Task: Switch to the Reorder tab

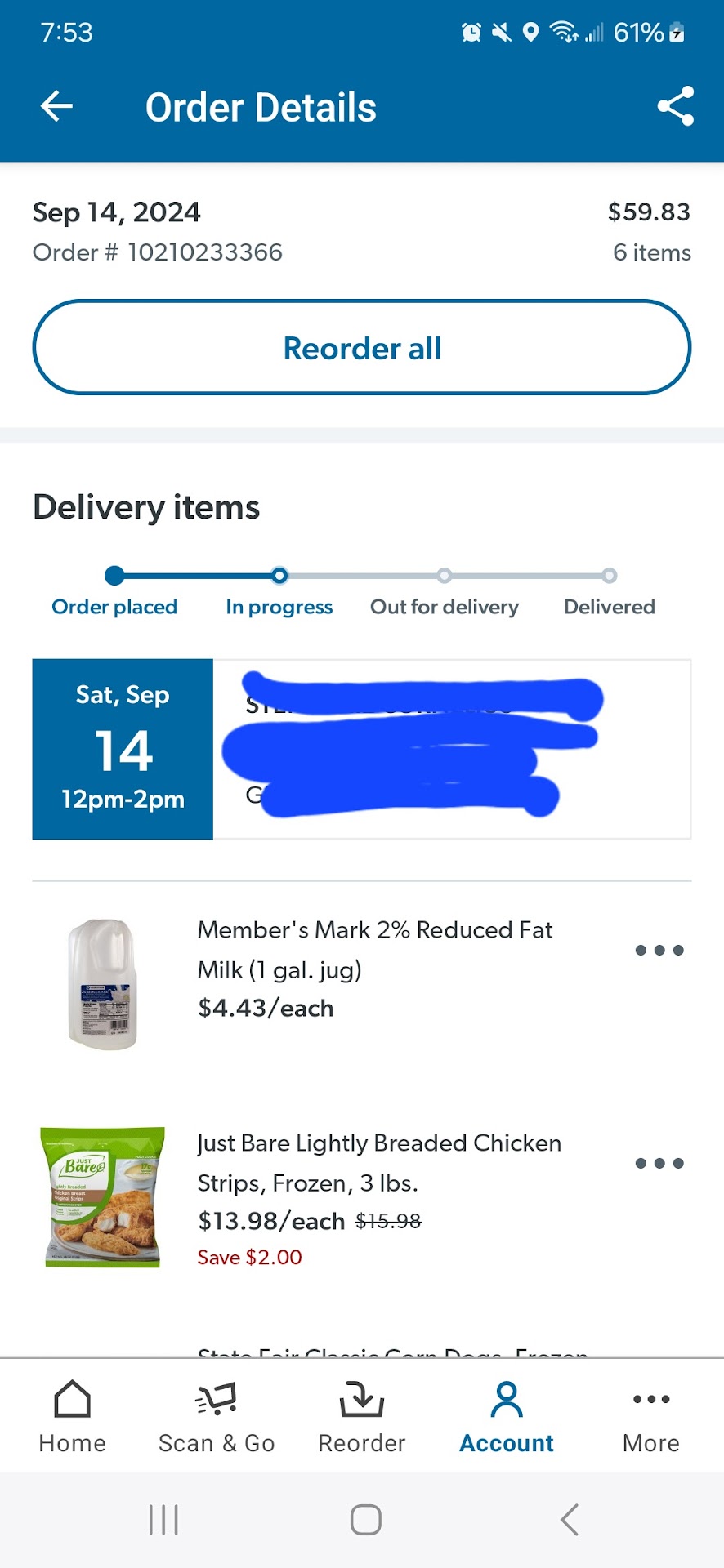Action: pos(361,1417)
